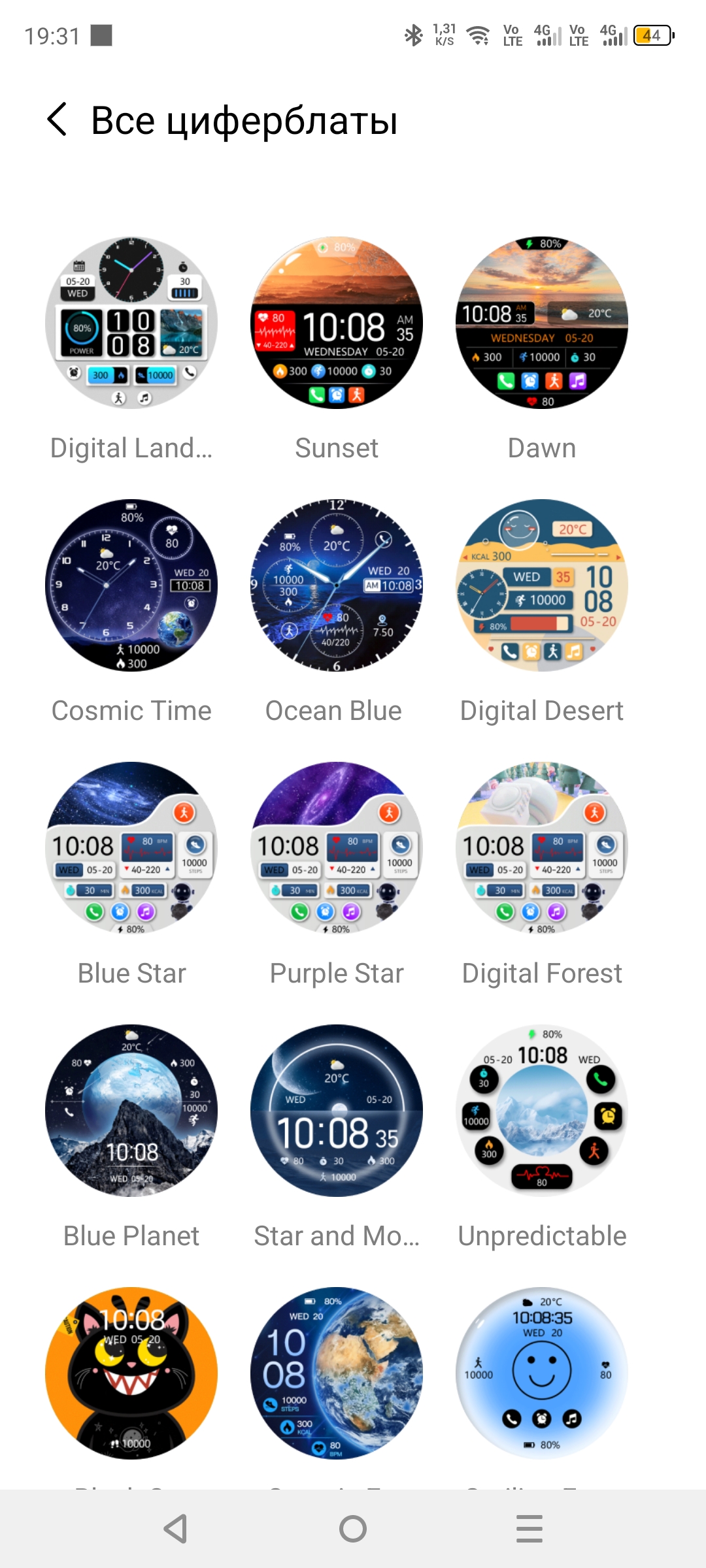
Task: Choose the Purple Star watch face
Action: coord(337,848)
